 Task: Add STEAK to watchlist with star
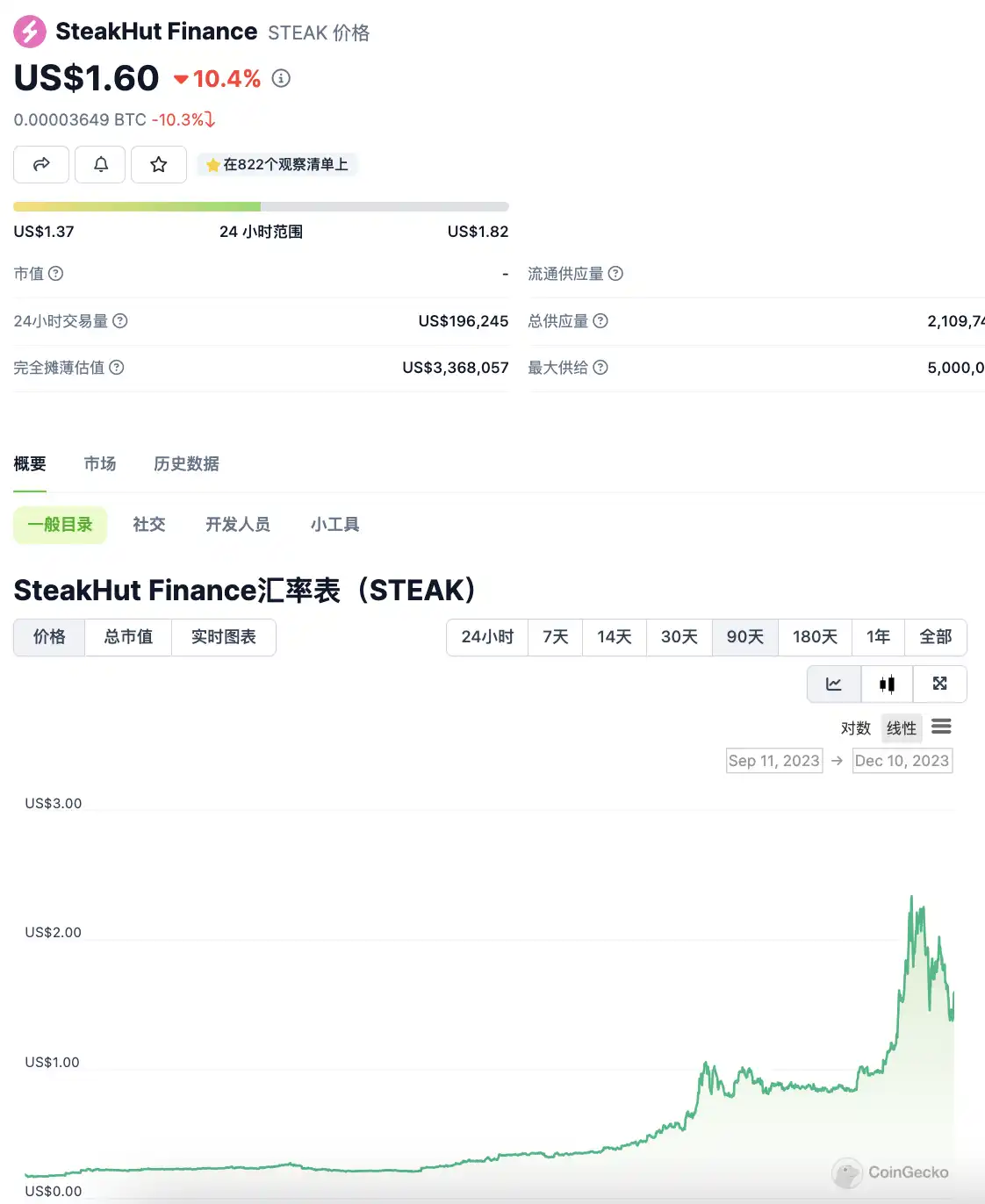tap(159, 164)
